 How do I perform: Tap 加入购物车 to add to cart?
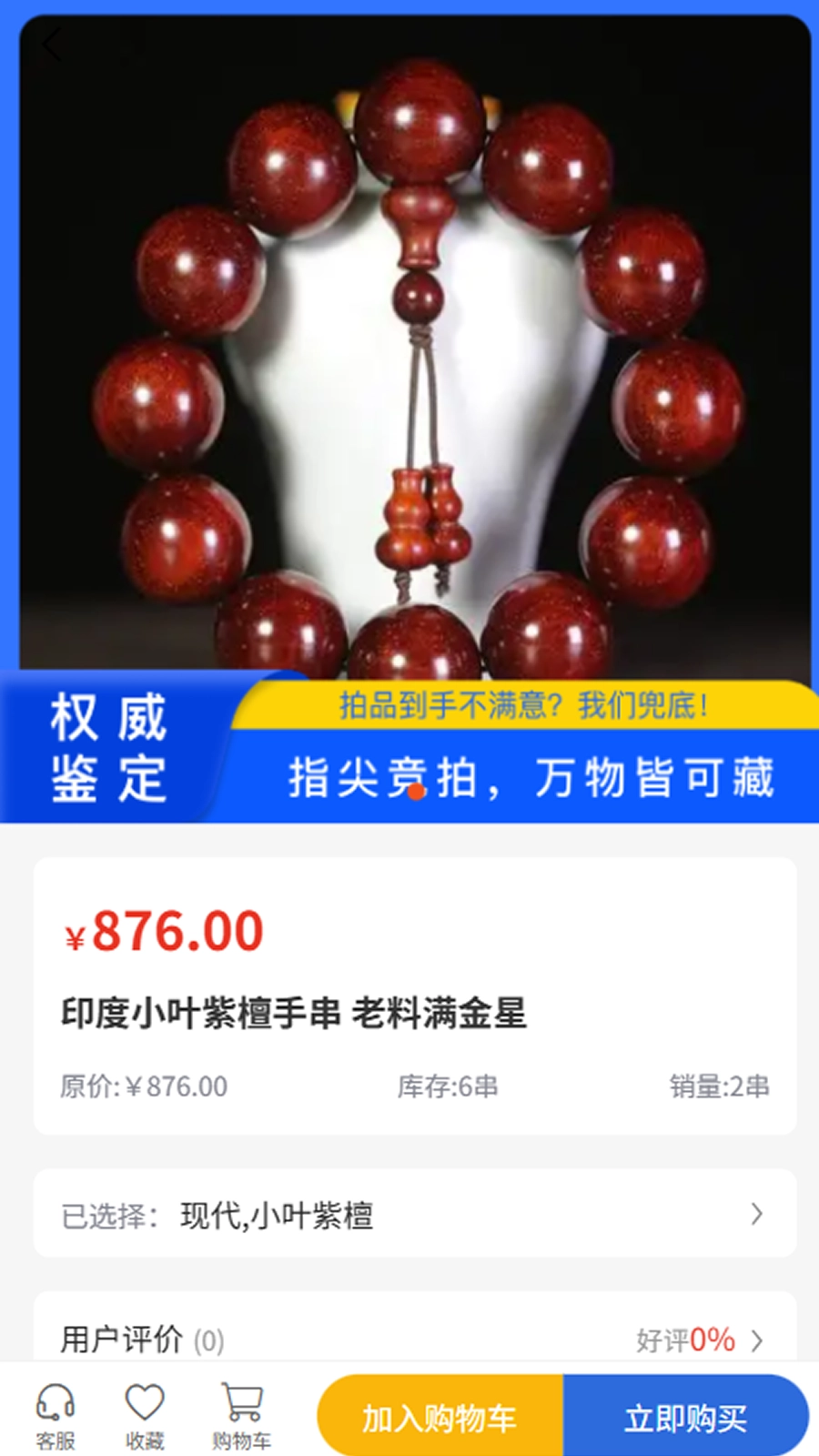(x=440, y=1417)
